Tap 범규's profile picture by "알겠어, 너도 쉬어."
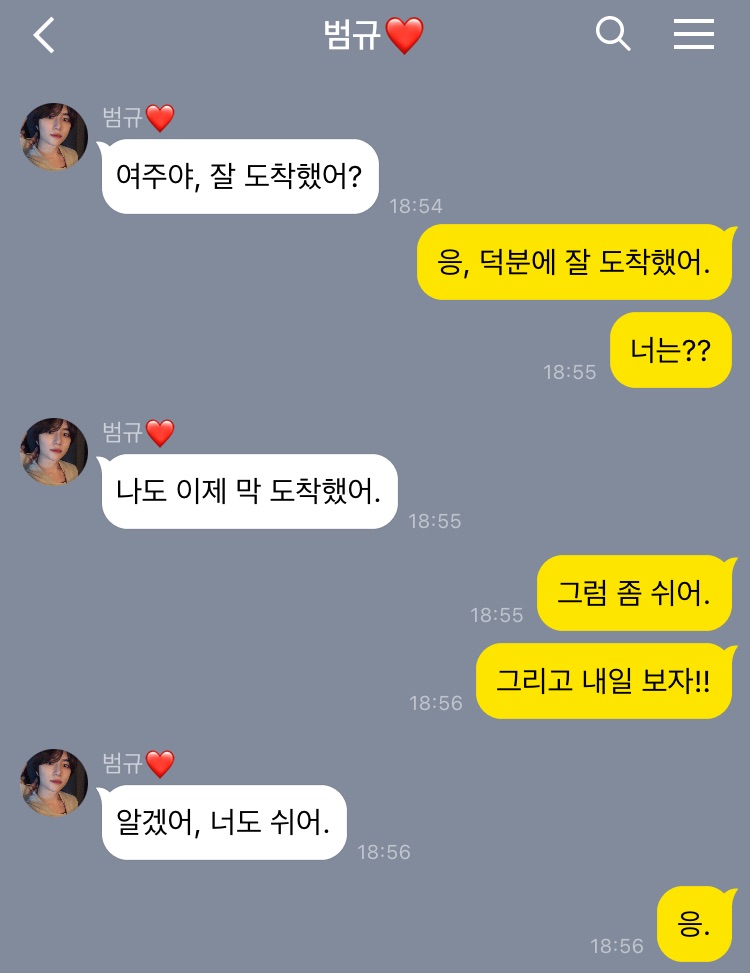Image resolution: width=750 pixels, height=973 pixels. (54, 782)
